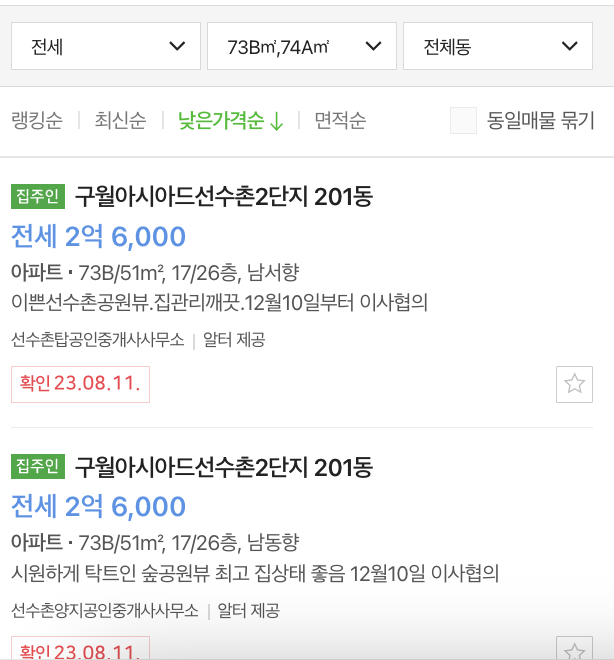Image resolution: width=614 pixels, height=660 pixels.
Task: Open the 전세 deal type dropdown
Action: (x=106, y=46)
